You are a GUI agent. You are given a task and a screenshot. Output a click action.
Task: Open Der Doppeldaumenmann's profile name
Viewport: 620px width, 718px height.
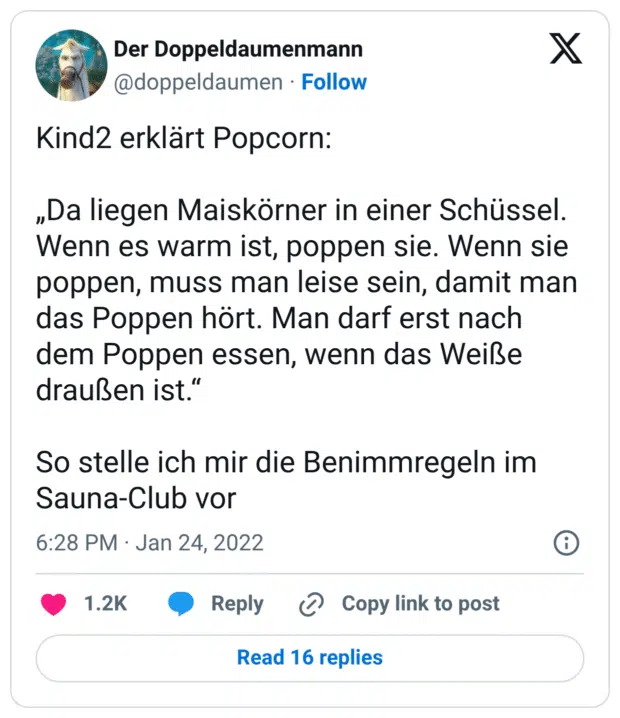coord(238,50)
